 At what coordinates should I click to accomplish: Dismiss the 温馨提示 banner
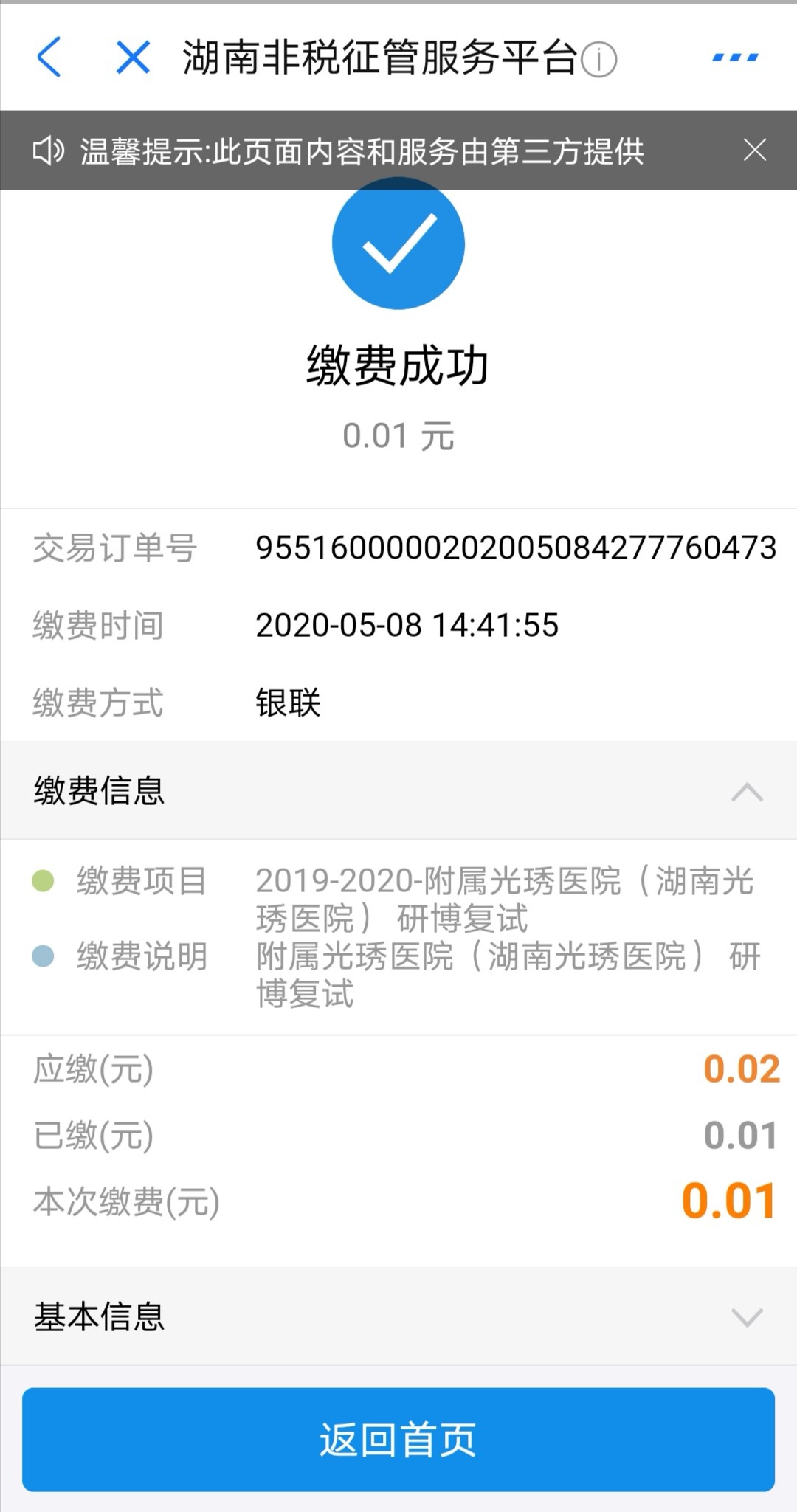click(x=754, y=150)
